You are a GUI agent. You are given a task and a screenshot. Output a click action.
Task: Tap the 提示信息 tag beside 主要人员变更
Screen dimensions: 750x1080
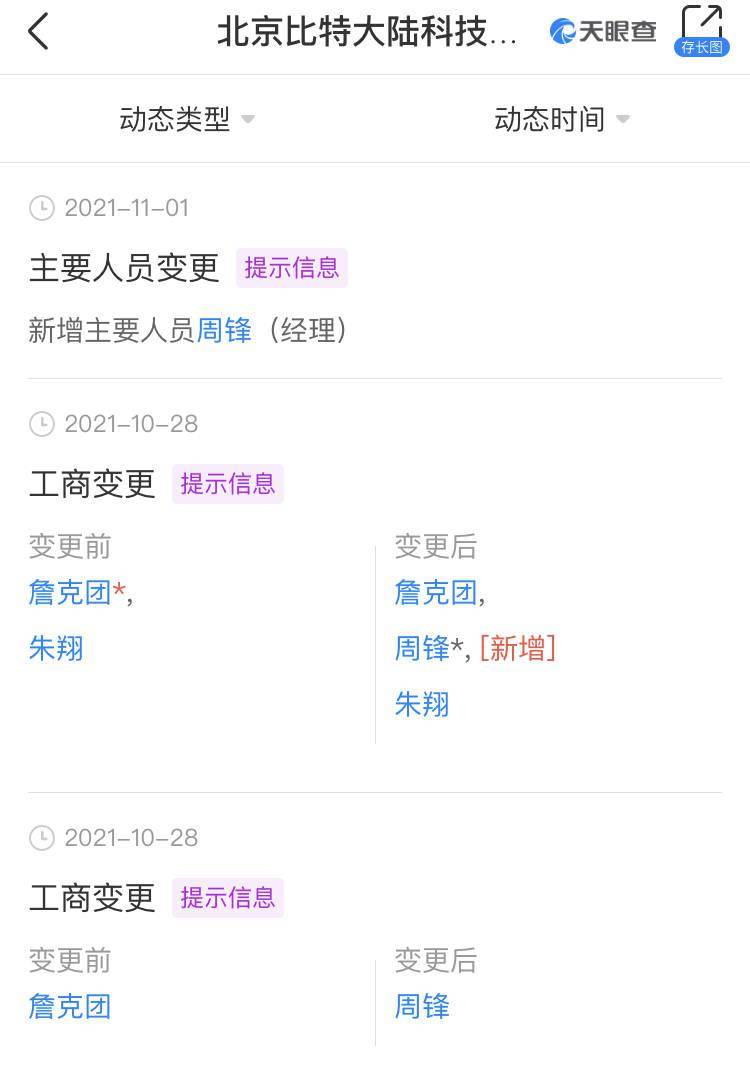291,268
